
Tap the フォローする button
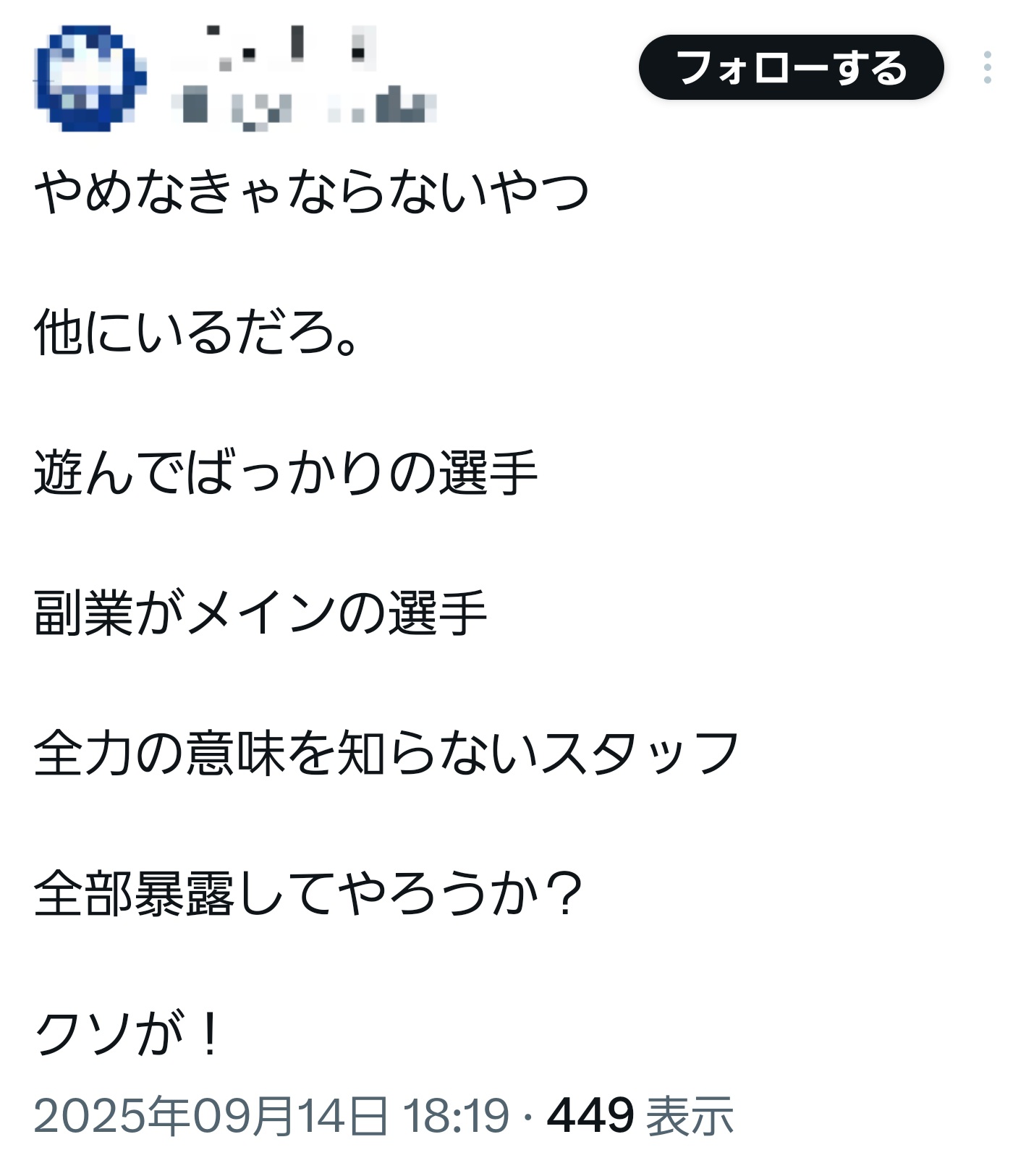point(790,68)
